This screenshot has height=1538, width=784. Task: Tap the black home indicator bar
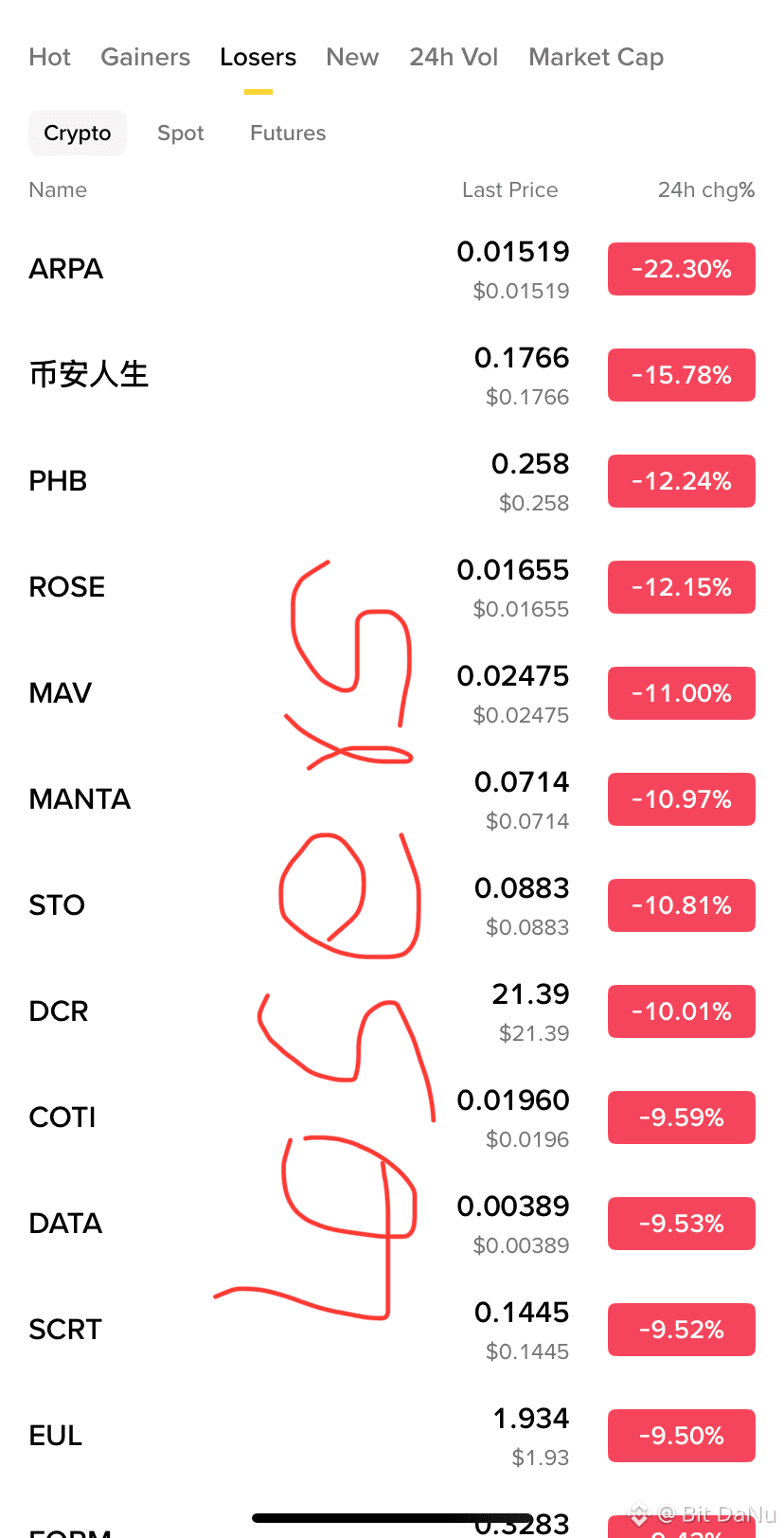pyautogui.click(x=392, y=1508)
